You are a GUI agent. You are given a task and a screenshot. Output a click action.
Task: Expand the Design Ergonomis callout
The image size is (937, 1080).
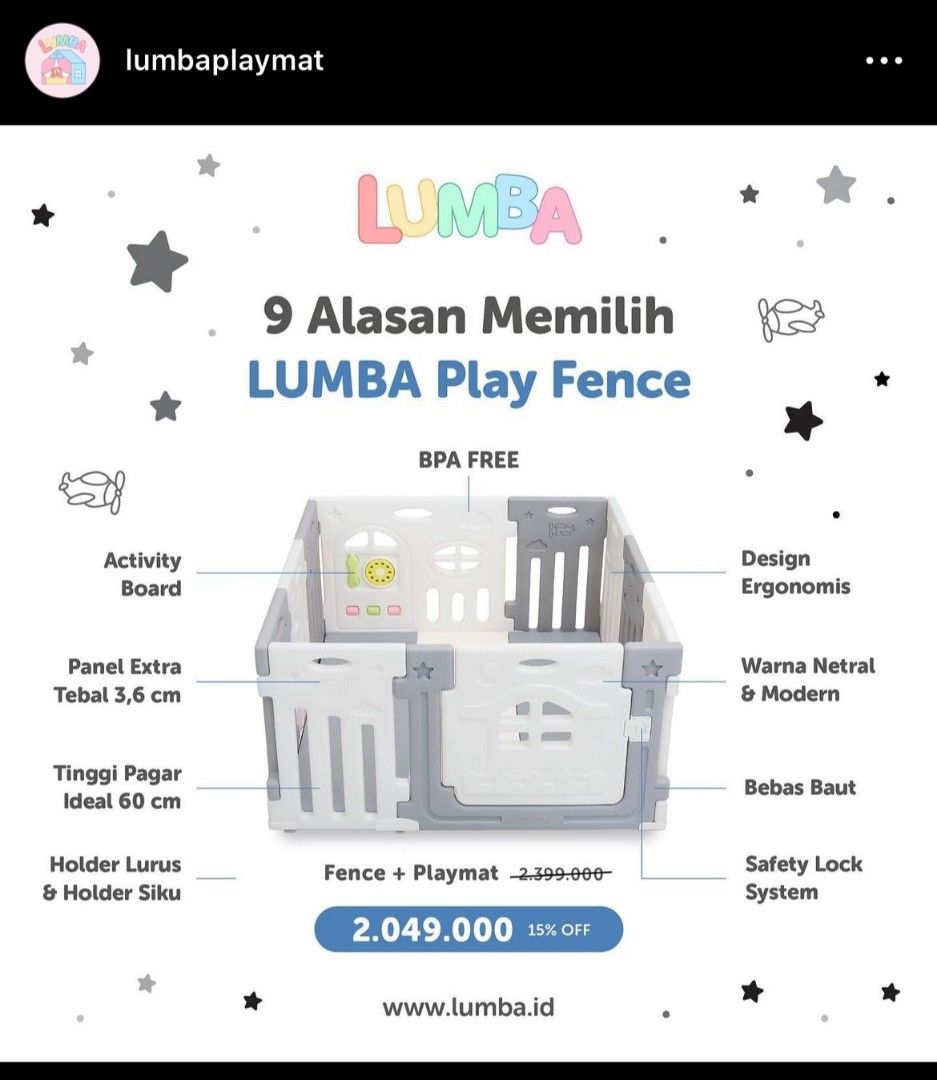pos(795,572)
